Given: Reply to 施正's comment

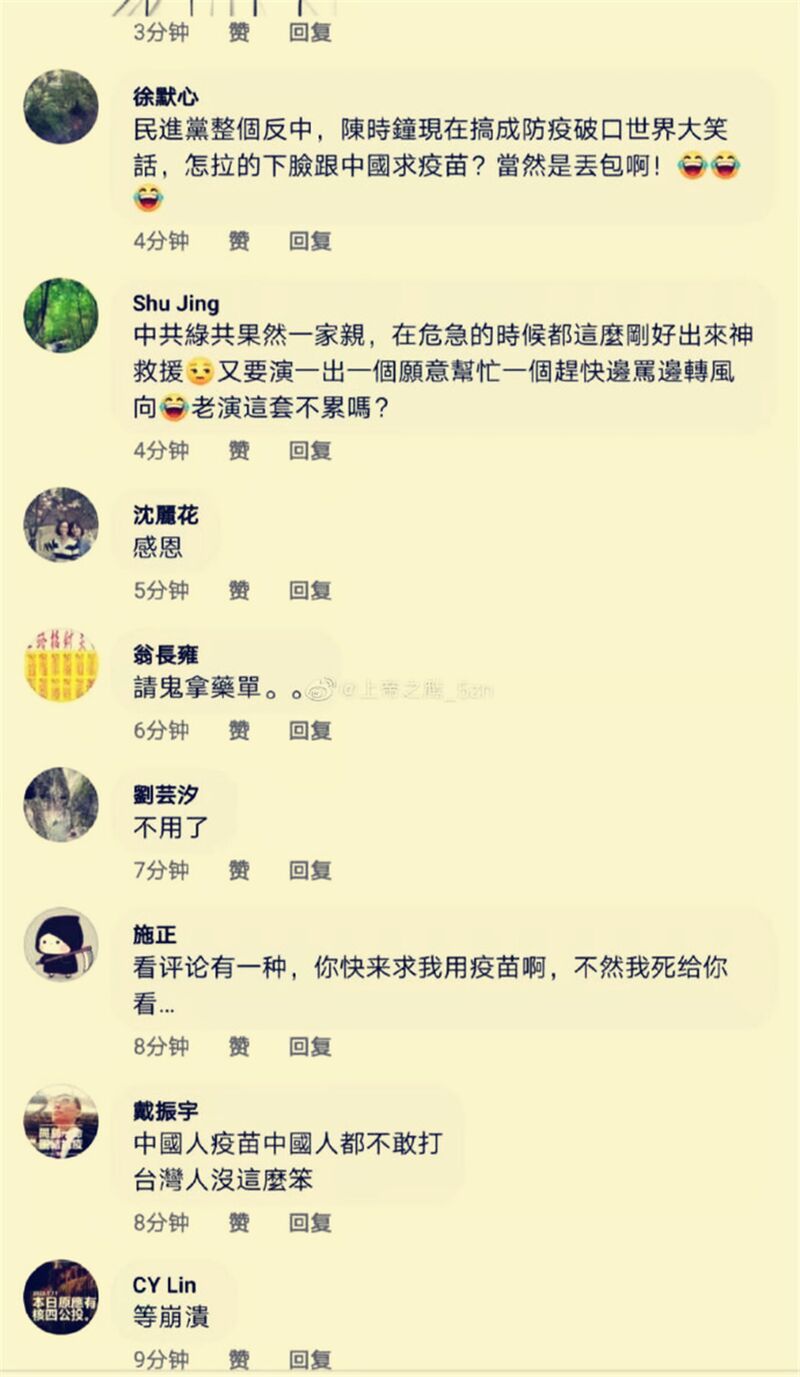Looking at the screenshot, I should [x=310, y=1047].
